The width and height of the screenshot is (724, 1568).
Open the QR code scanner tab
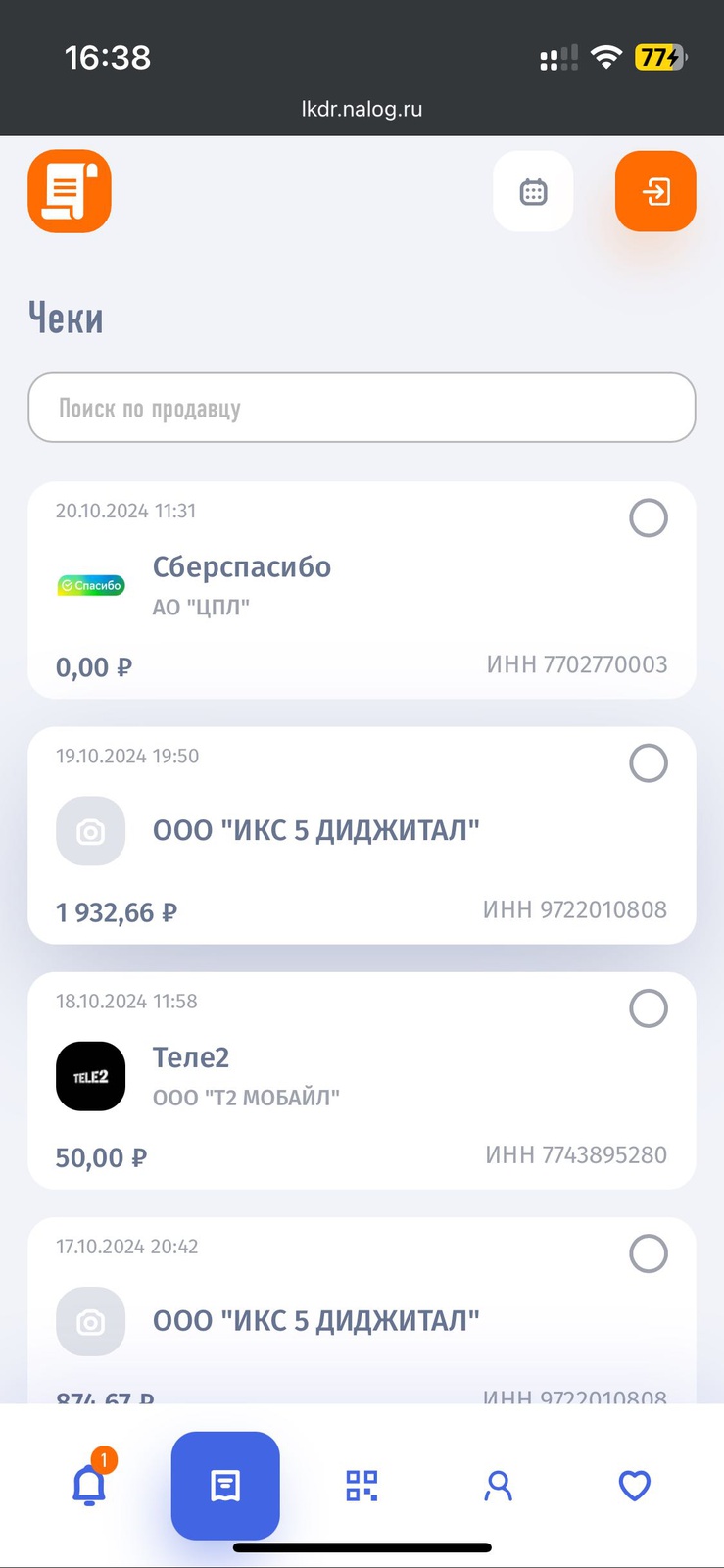pyautogui.click(x=362, y=1486)
